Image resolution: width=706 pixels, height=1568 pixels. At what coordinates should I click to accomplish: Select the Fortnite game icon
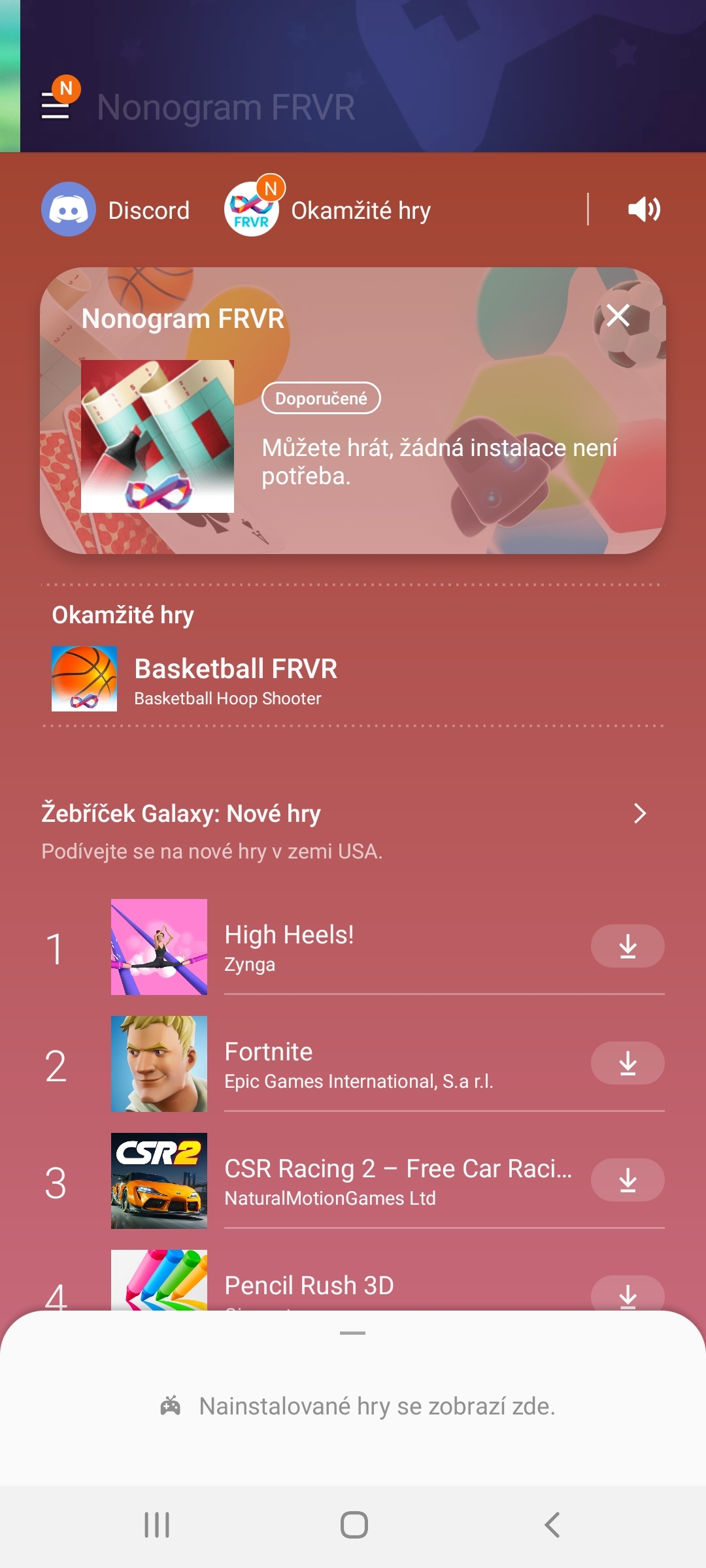tap(158, 1063)
